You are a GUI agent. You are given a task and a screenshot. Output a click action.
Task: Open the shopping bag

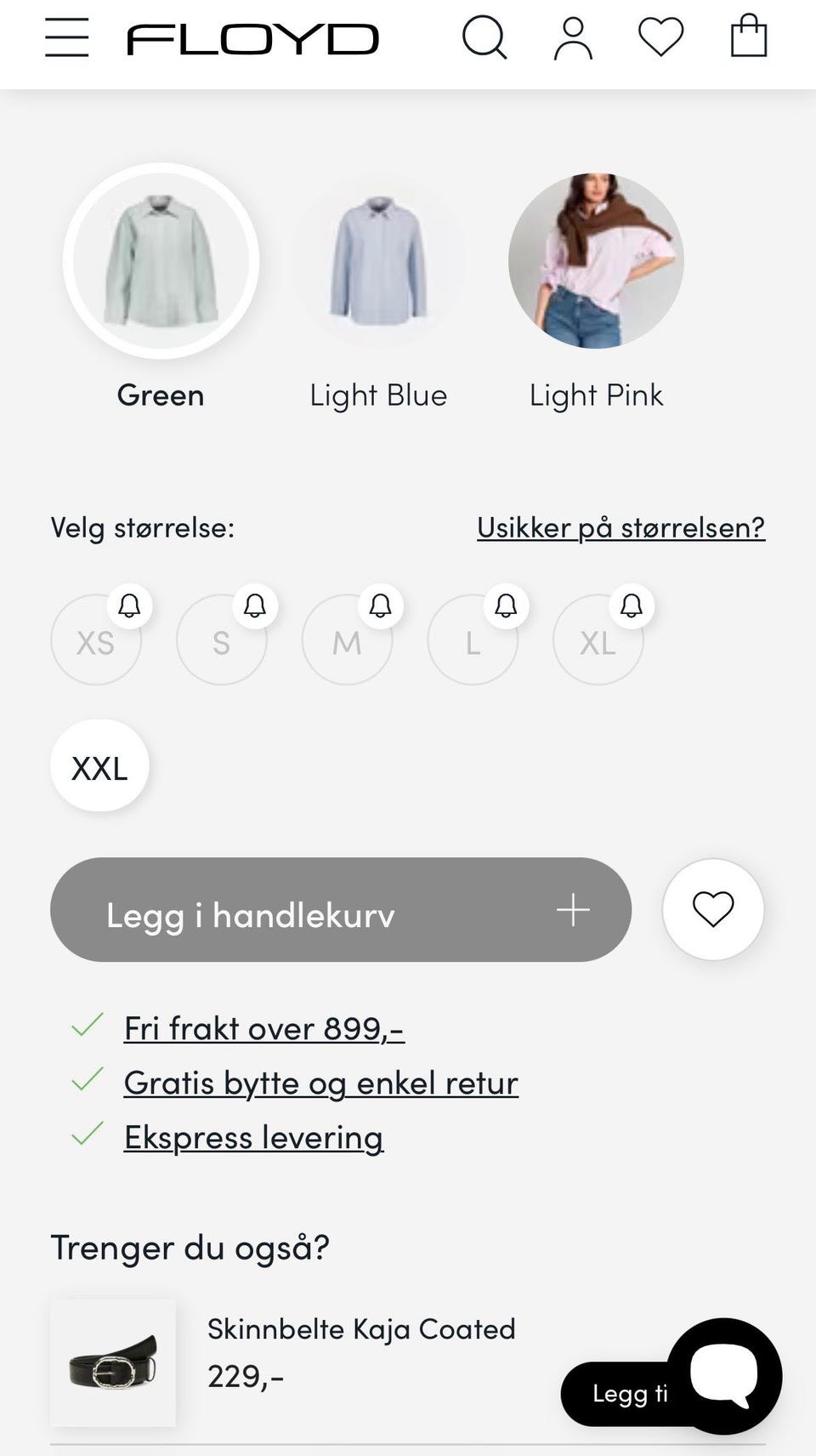coord(749,37)
